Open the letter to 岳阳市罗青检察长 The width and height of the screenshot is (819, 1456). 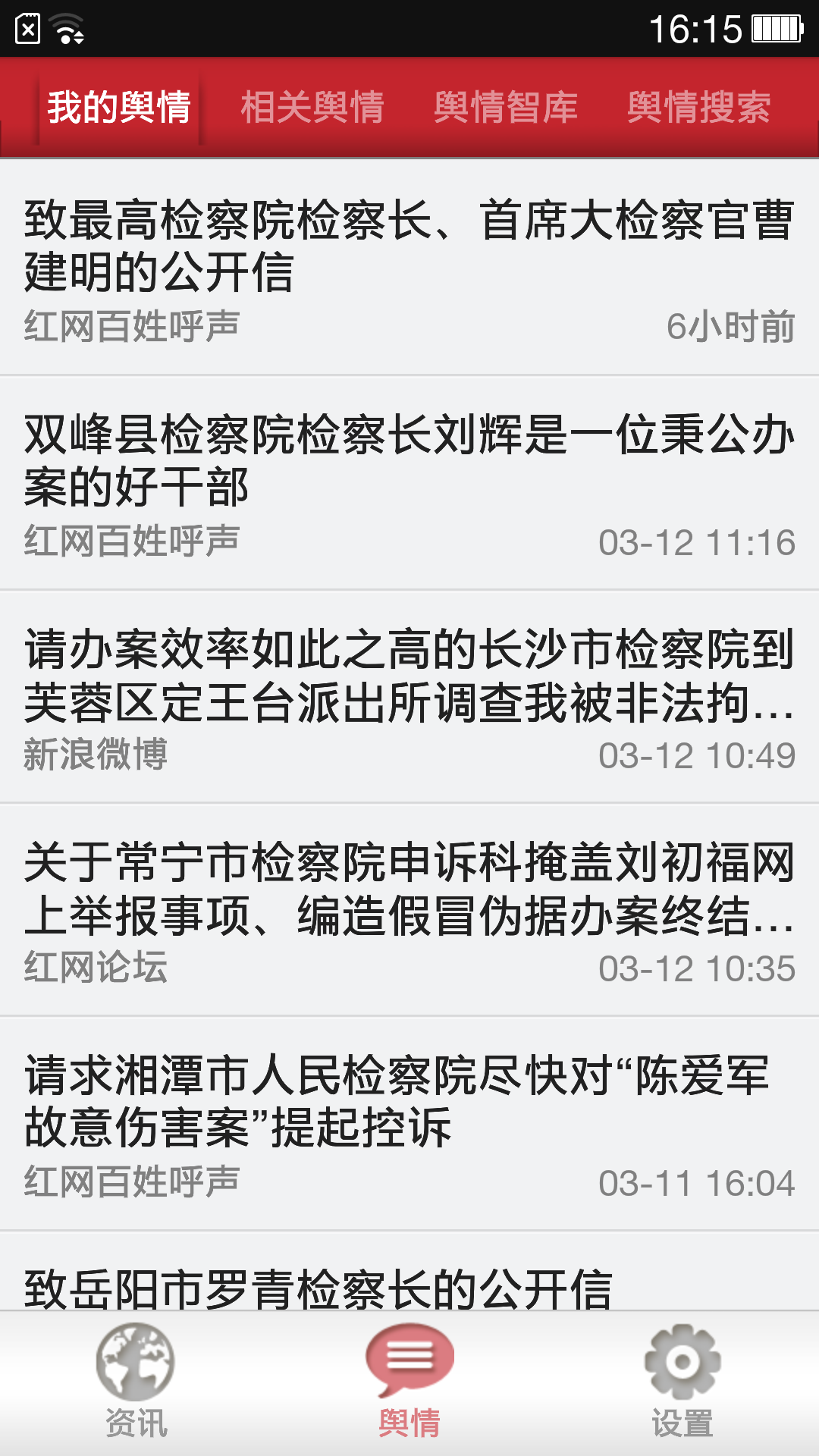(318, 1286)
